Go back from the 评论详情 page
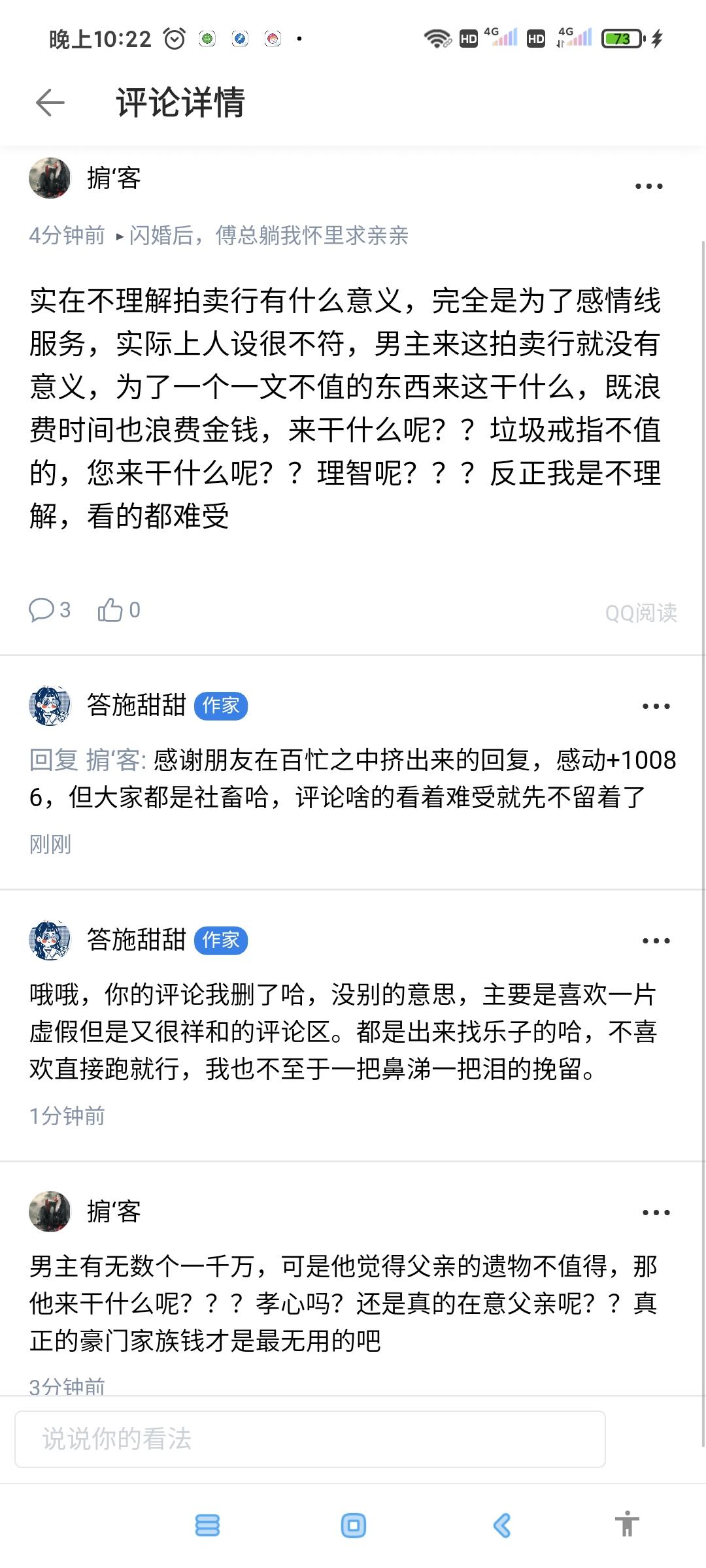Screen dimensions: 706x1568 (x=50, y=103)
